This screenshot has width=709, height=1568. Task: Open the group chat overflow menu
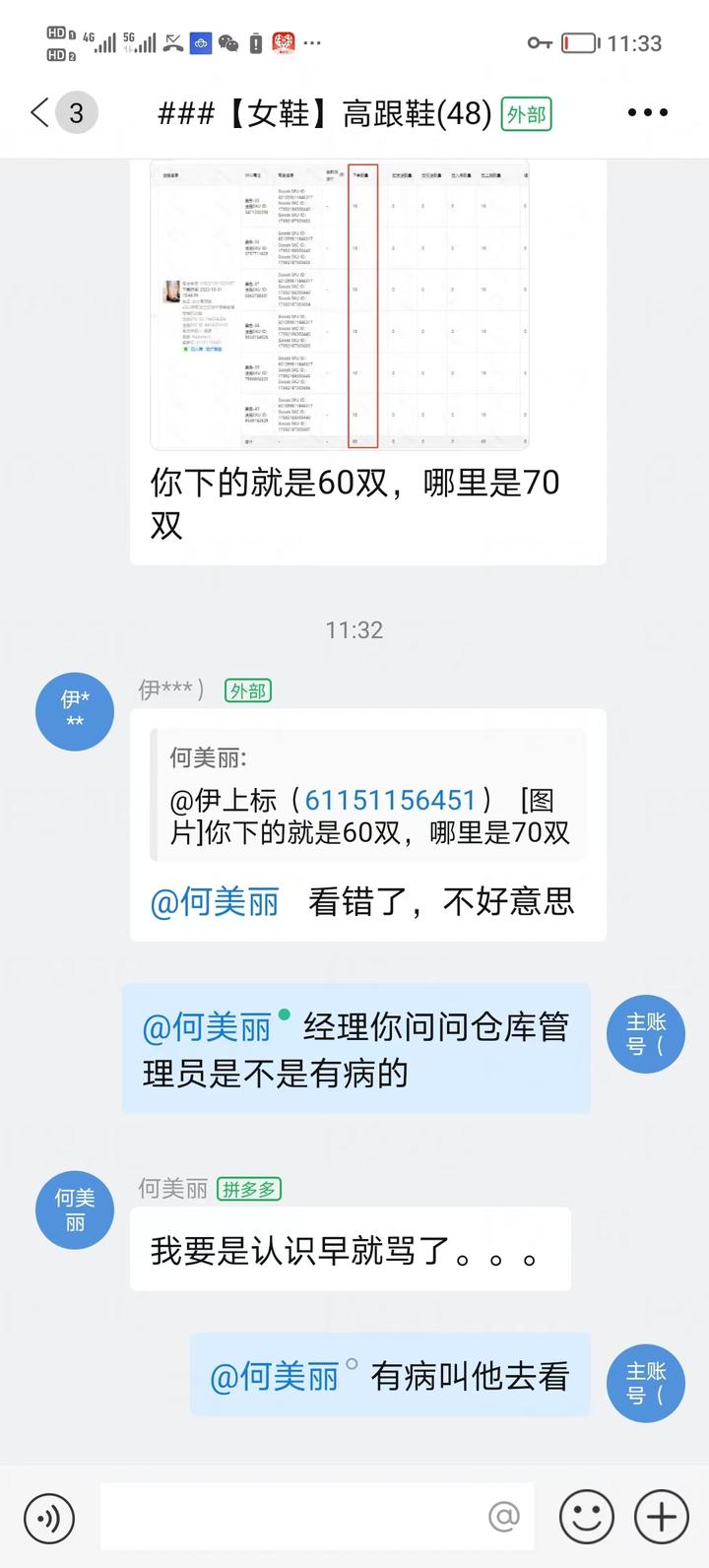click(647, 113)
